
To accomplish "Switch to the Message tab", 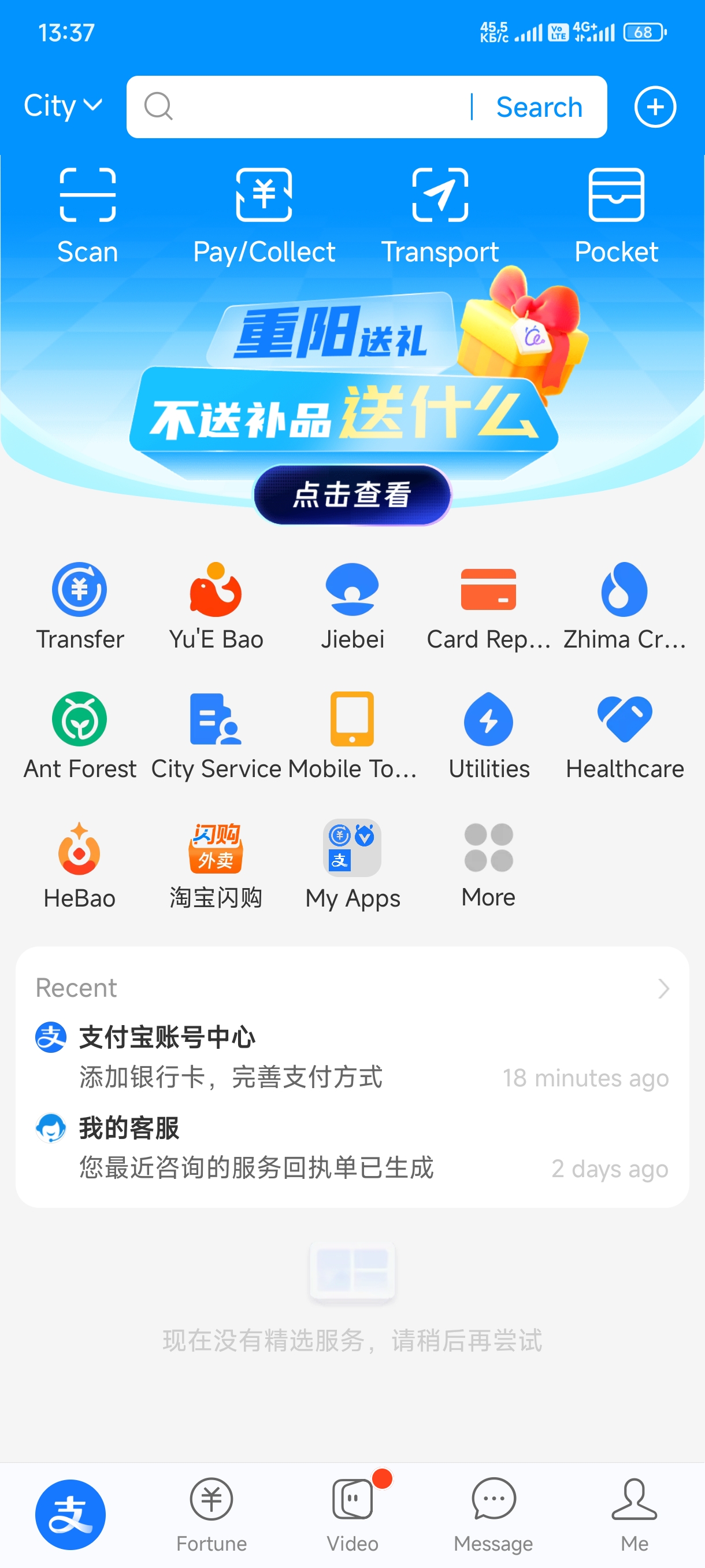I will point(493,1513).
